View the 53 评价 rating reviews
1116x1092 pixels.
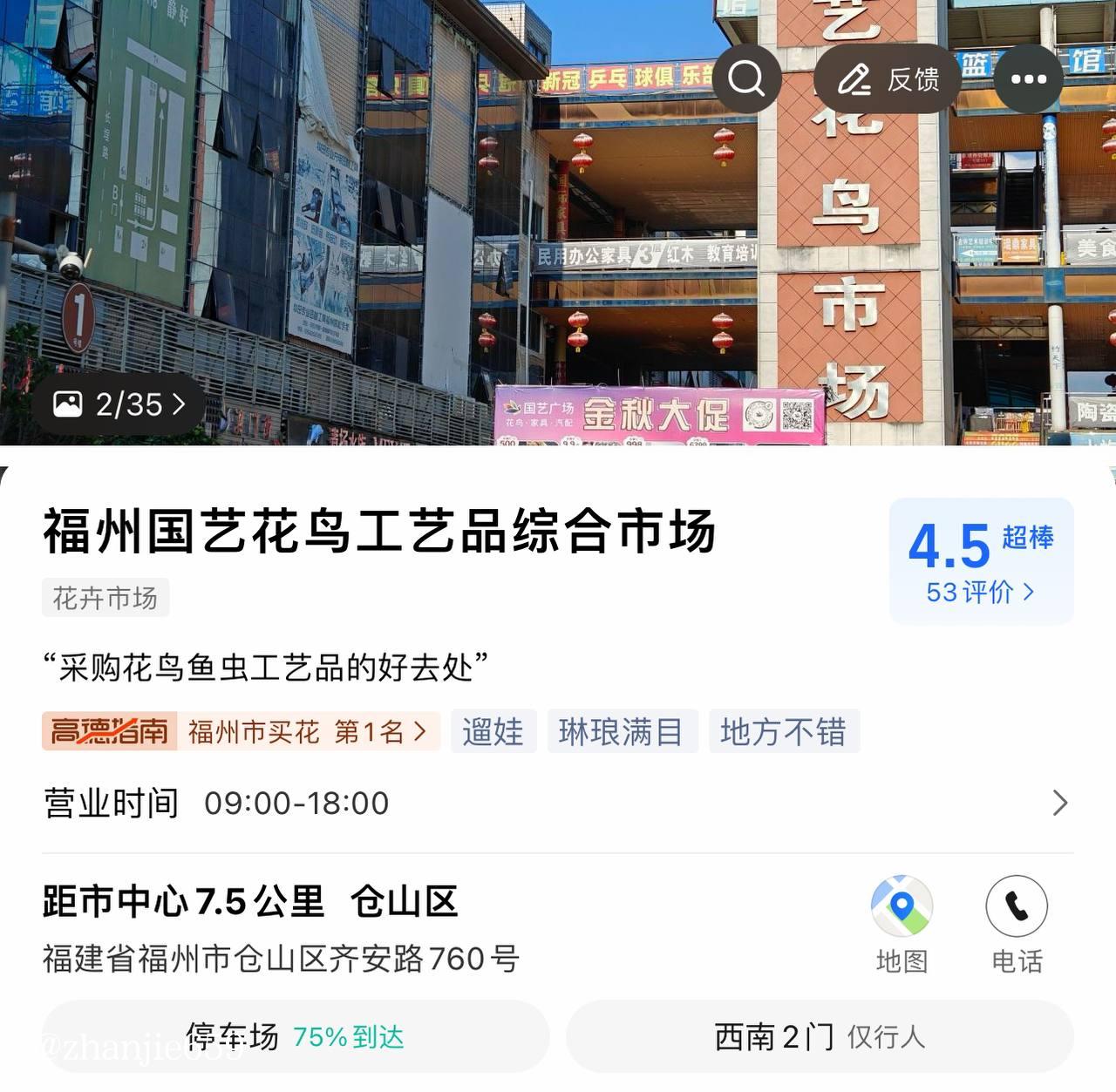(x=980, y=592)
